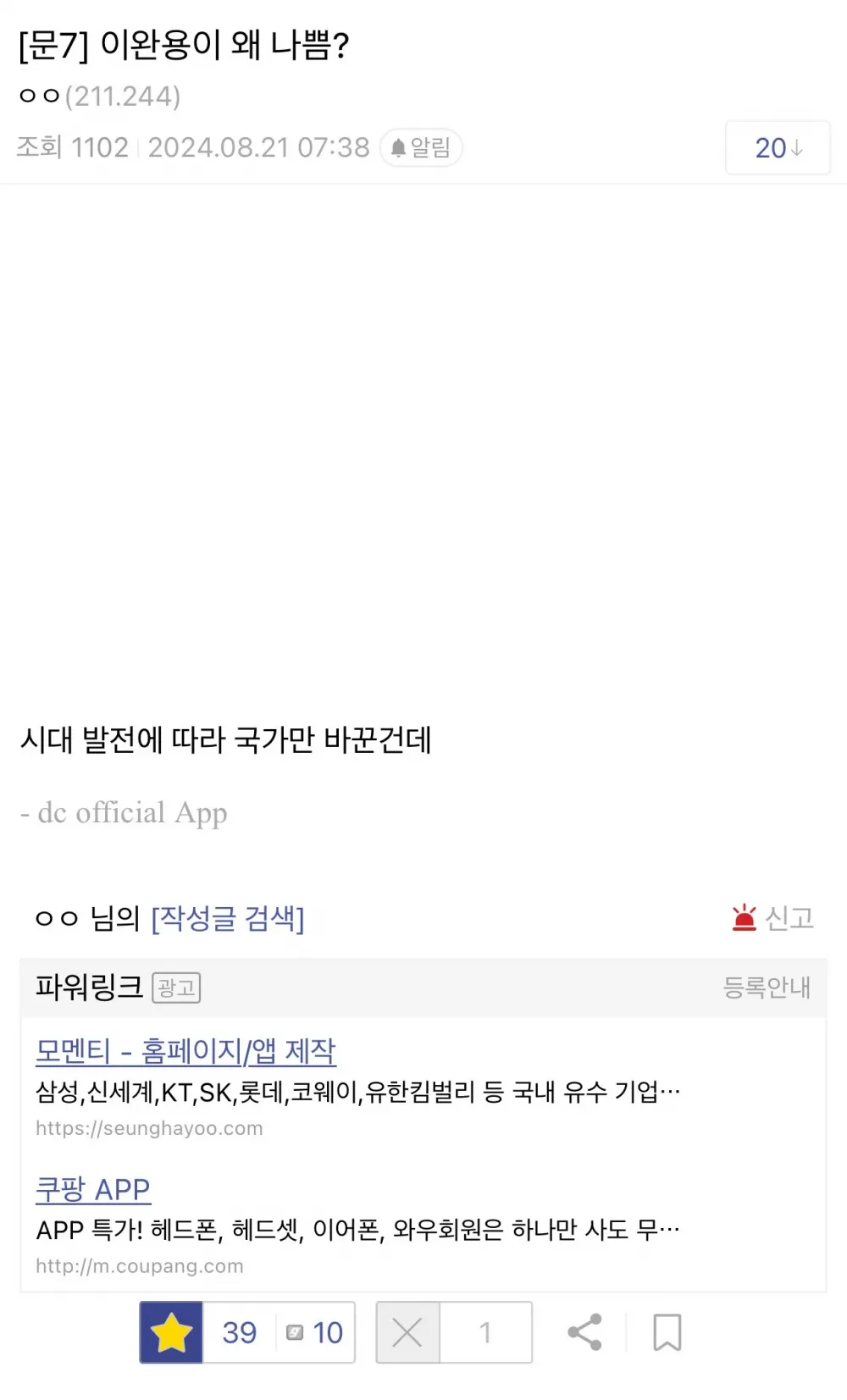Recommend this post with the star
847x1400 pixels.
point(172,1332)
